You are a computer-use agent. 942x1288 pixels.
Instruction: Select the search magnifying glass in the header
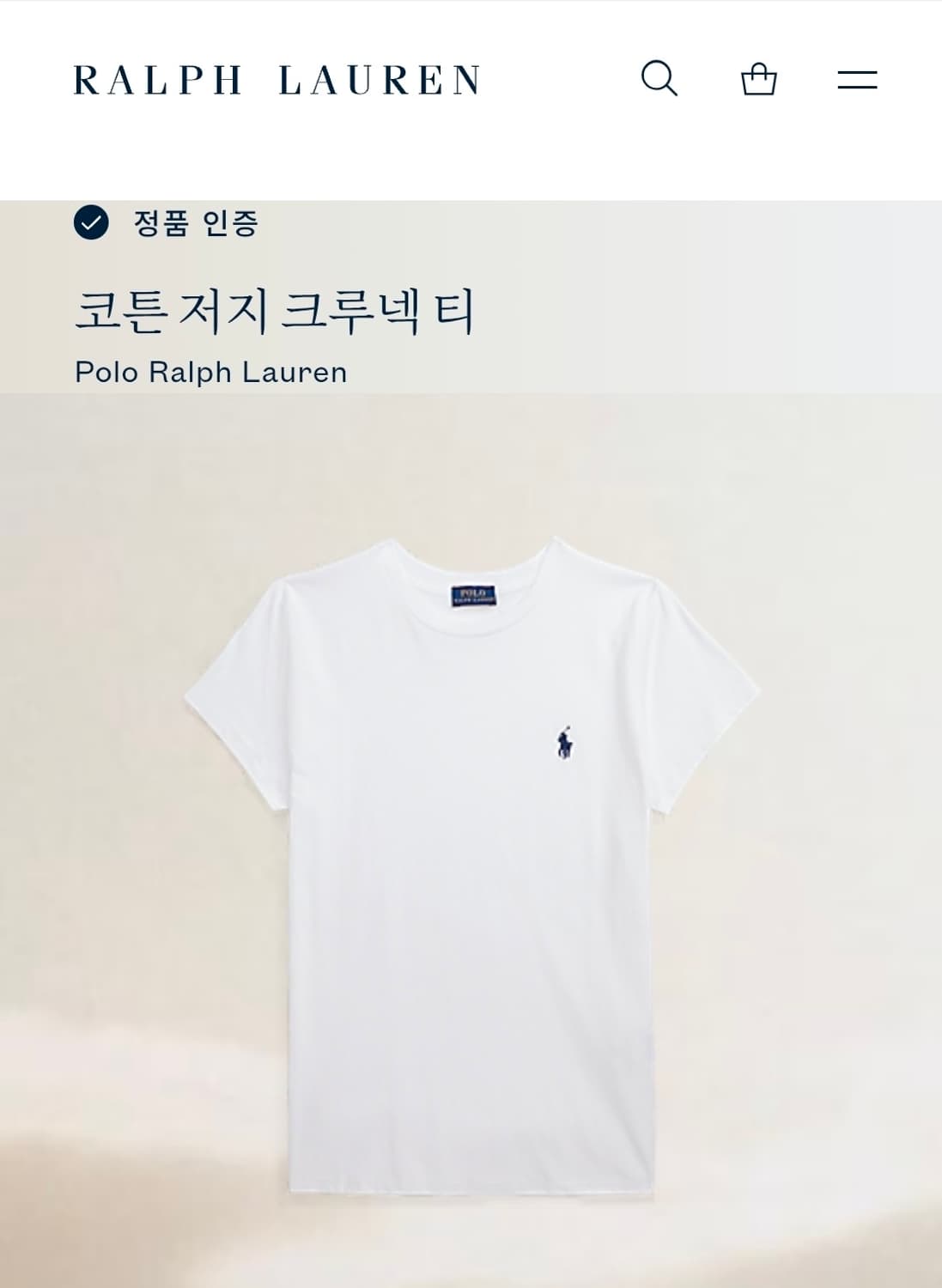click(x=659, y=80)
